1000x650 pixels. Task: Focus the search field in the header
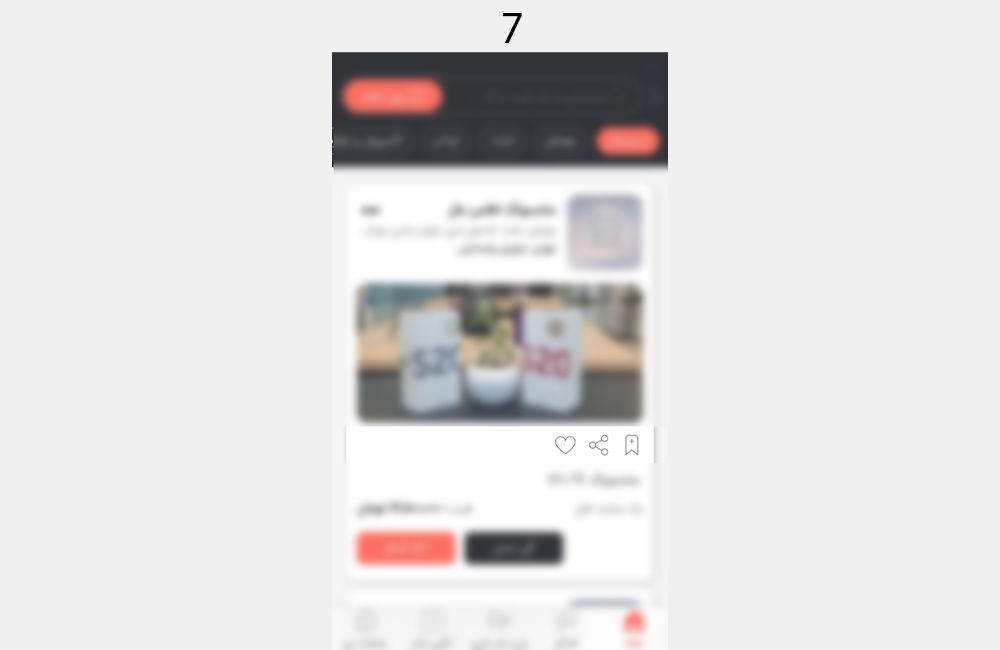click(545, 96)
